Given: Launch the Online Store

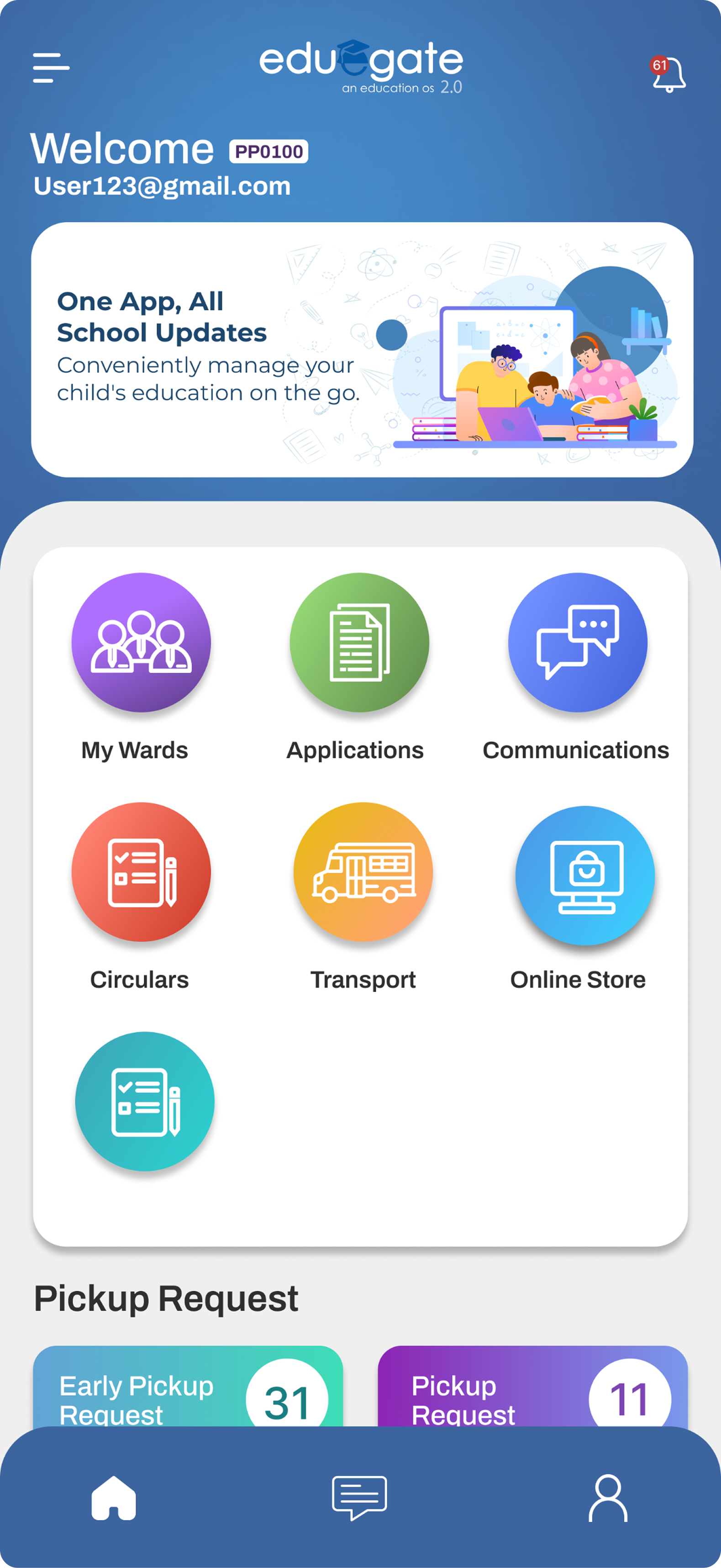Looking at the screenshot, I should tap(585, 875).
